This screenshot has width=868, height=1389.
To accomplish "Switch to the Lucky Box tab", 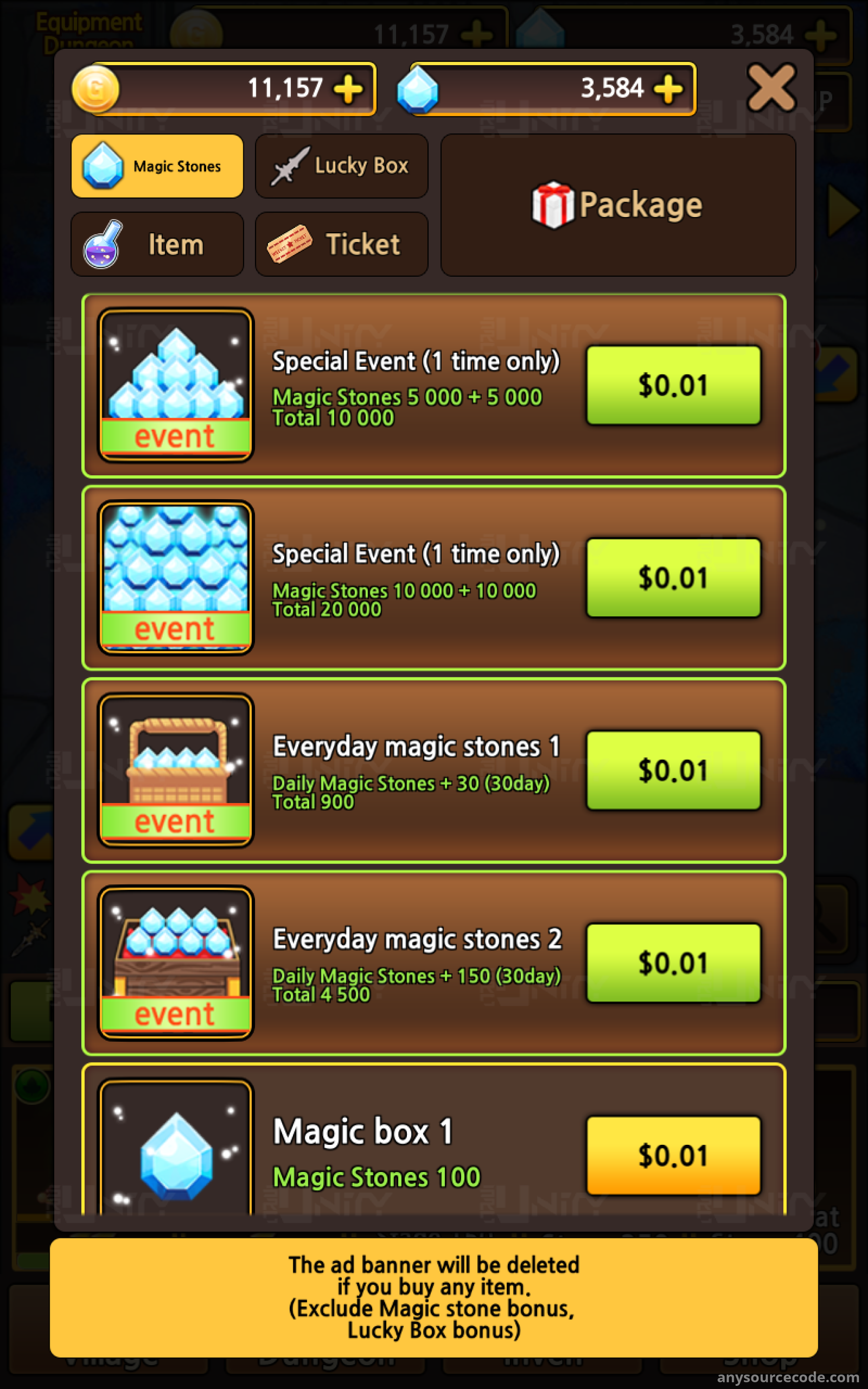I will click(x=342, y=166).
